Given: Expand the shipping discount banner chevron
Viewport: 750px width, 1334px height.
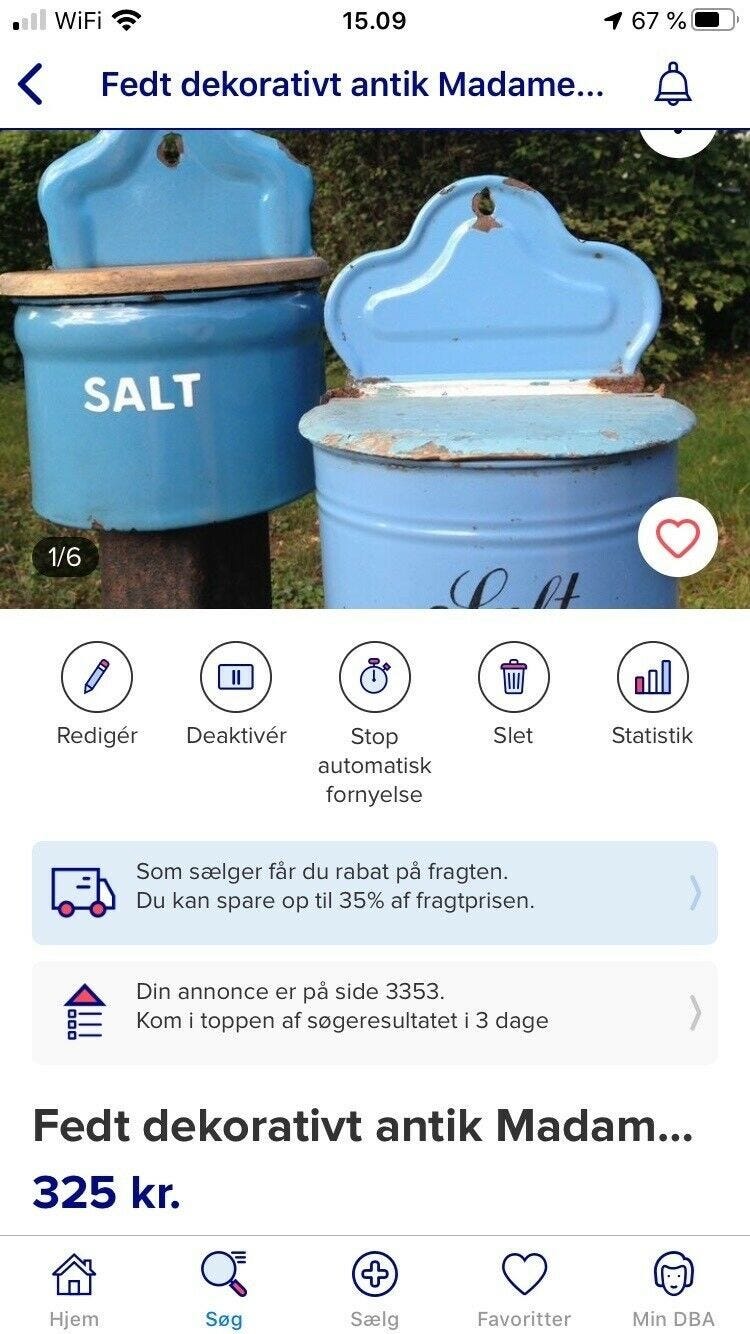Looking at the screenshot, I should (696, 892).
